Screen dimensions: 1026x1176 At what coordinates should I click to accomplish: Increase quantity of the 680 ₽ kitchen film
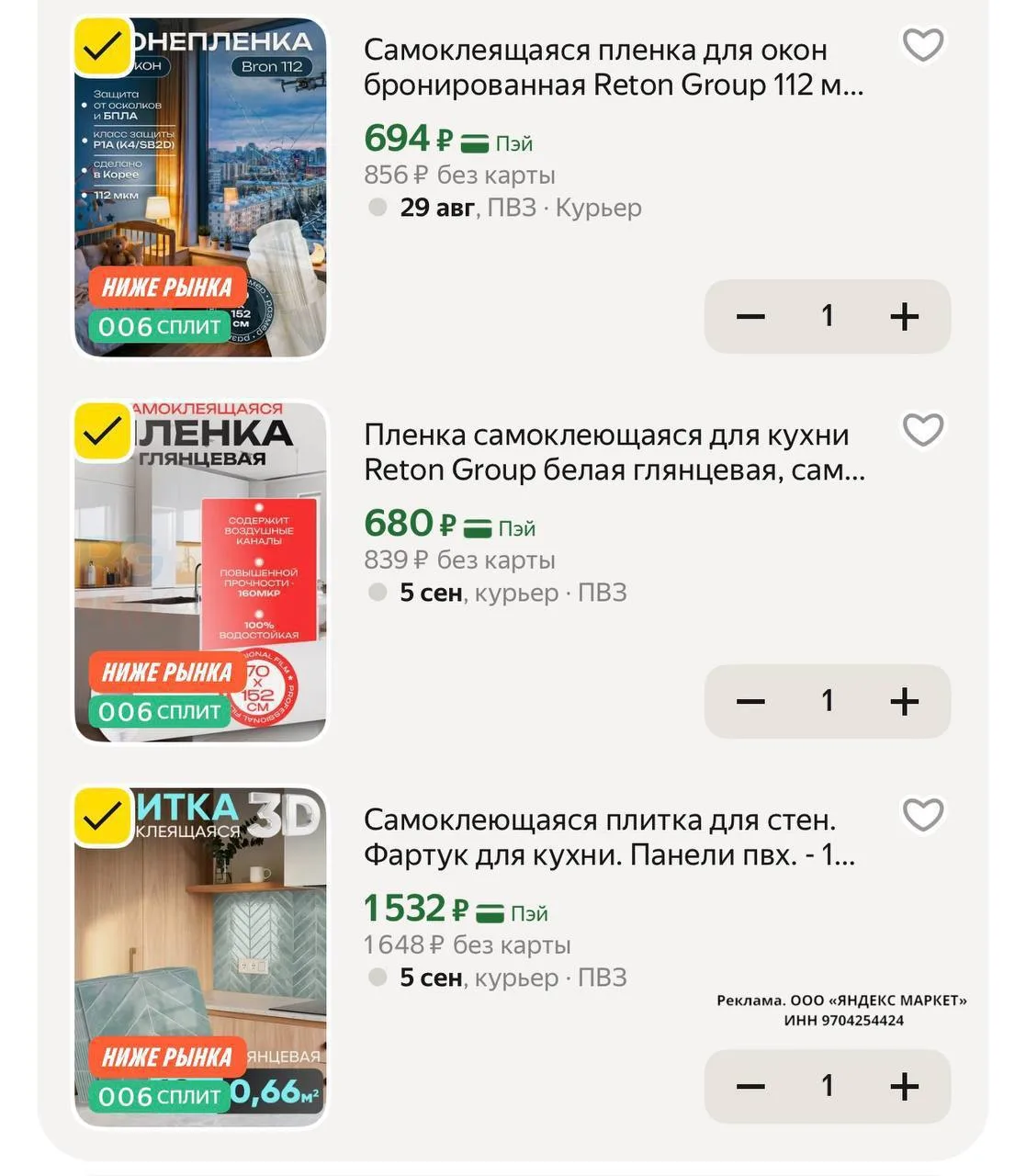pyautogui.click(x=905, y=701)
